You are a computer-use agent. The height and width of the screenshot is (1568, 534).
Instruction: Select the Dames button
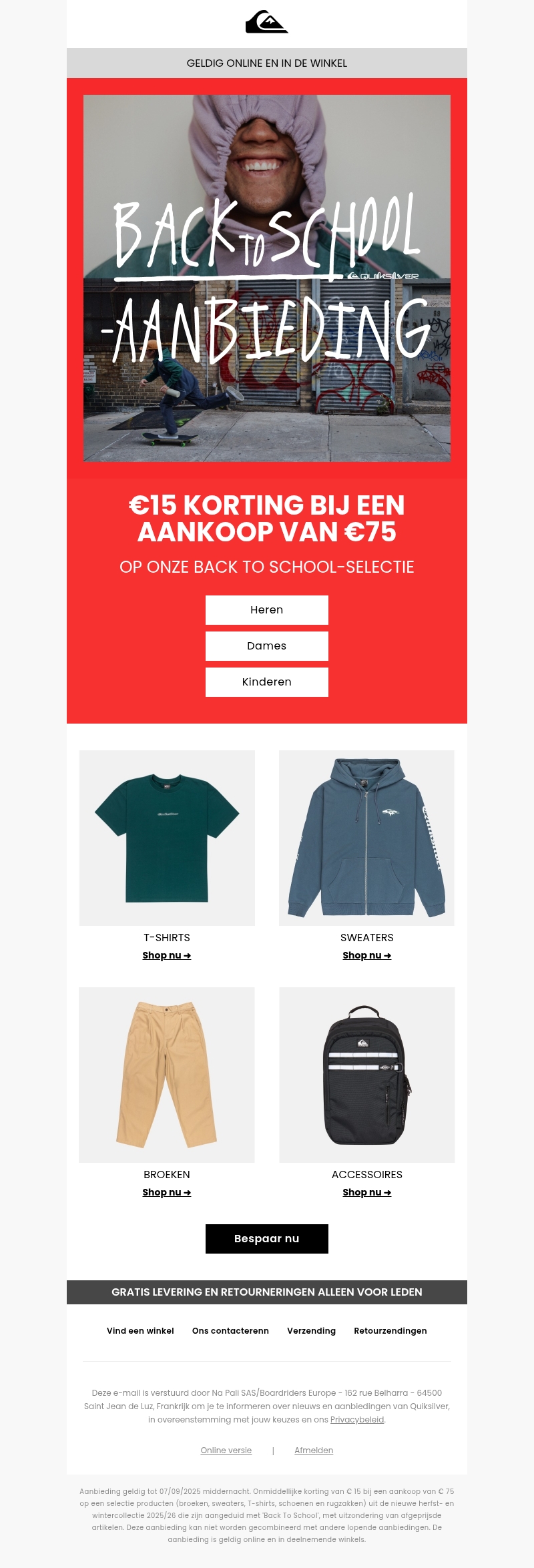click(x=267, y=646)
